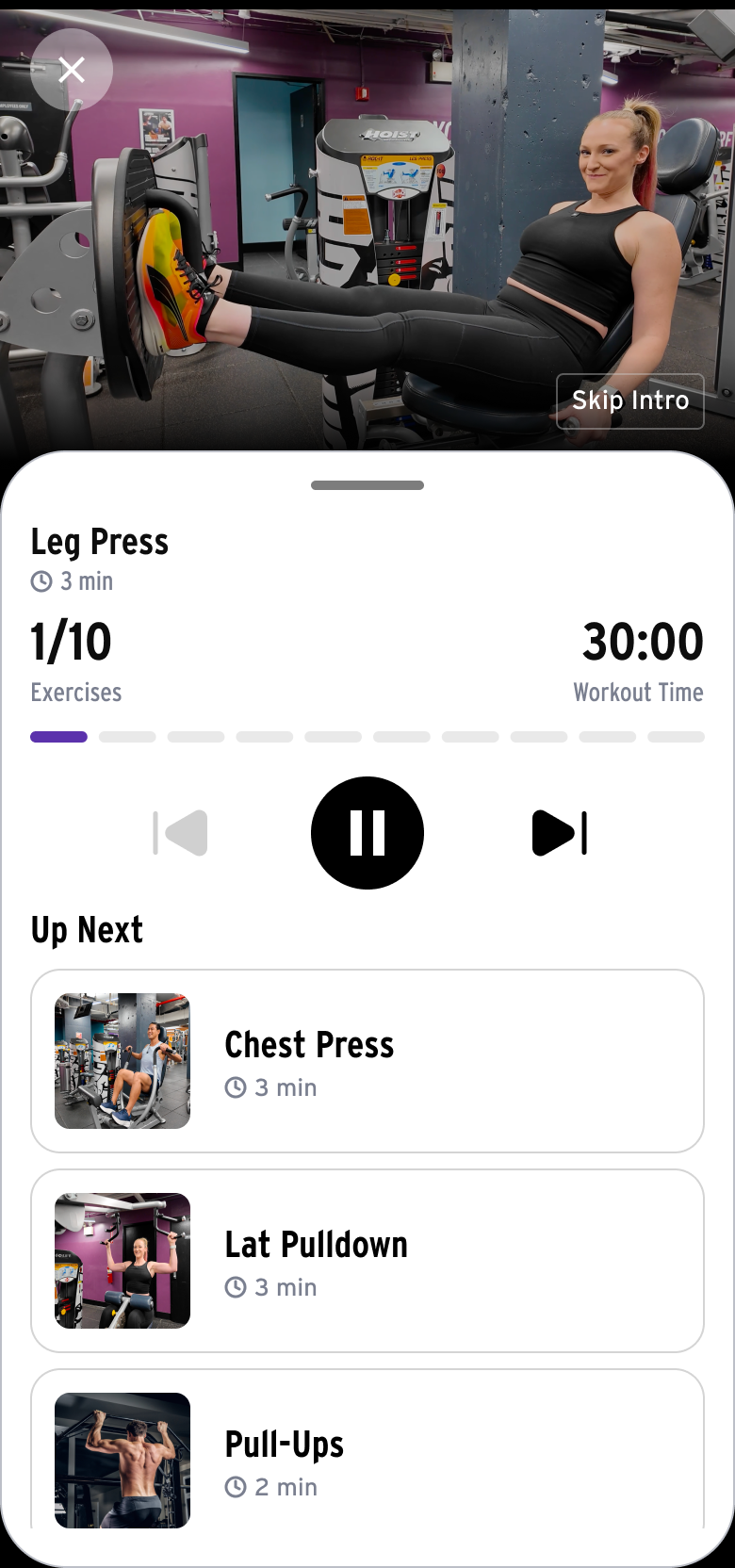Tap the Skip Intro button
The image size is (735, 1568).
[x=629, y=400]
